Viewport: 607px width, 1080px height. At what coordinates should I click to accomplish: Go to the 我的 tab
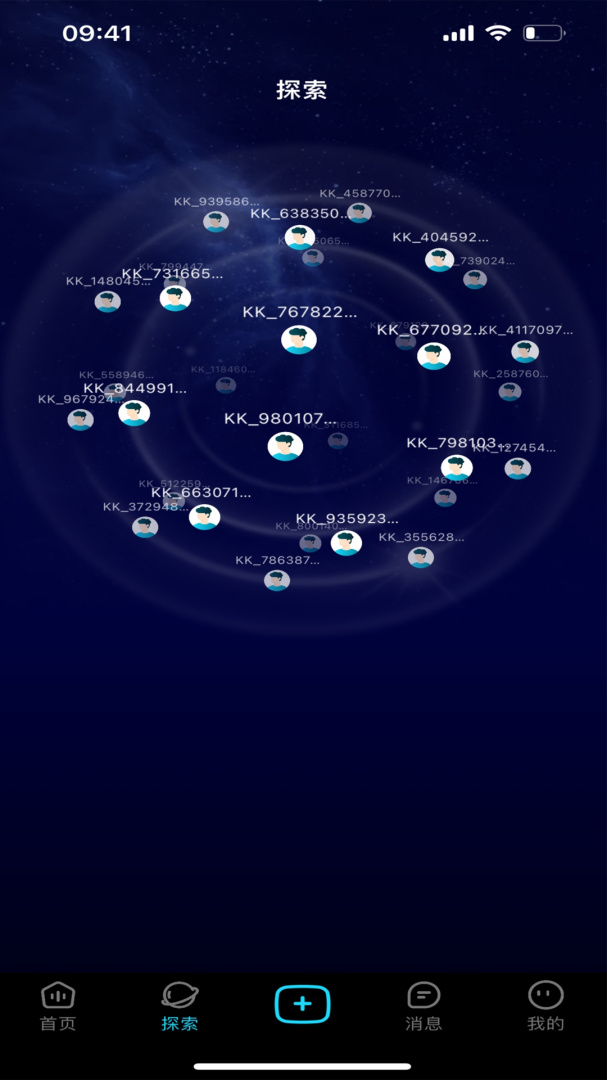(x=545, y=1006)
